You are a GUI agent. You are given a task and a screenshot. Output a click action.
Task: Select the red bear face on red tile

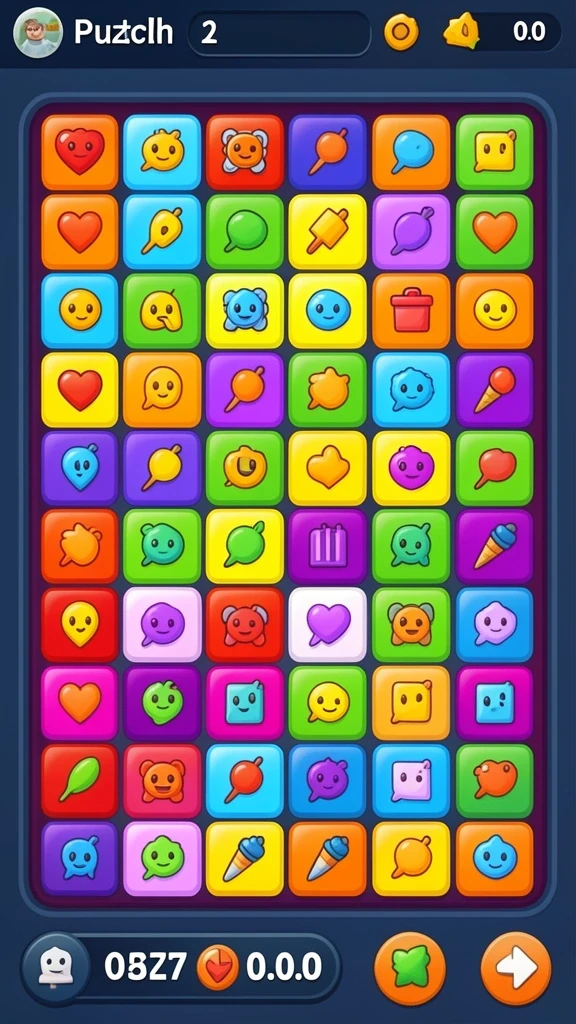tap(245, 625)
